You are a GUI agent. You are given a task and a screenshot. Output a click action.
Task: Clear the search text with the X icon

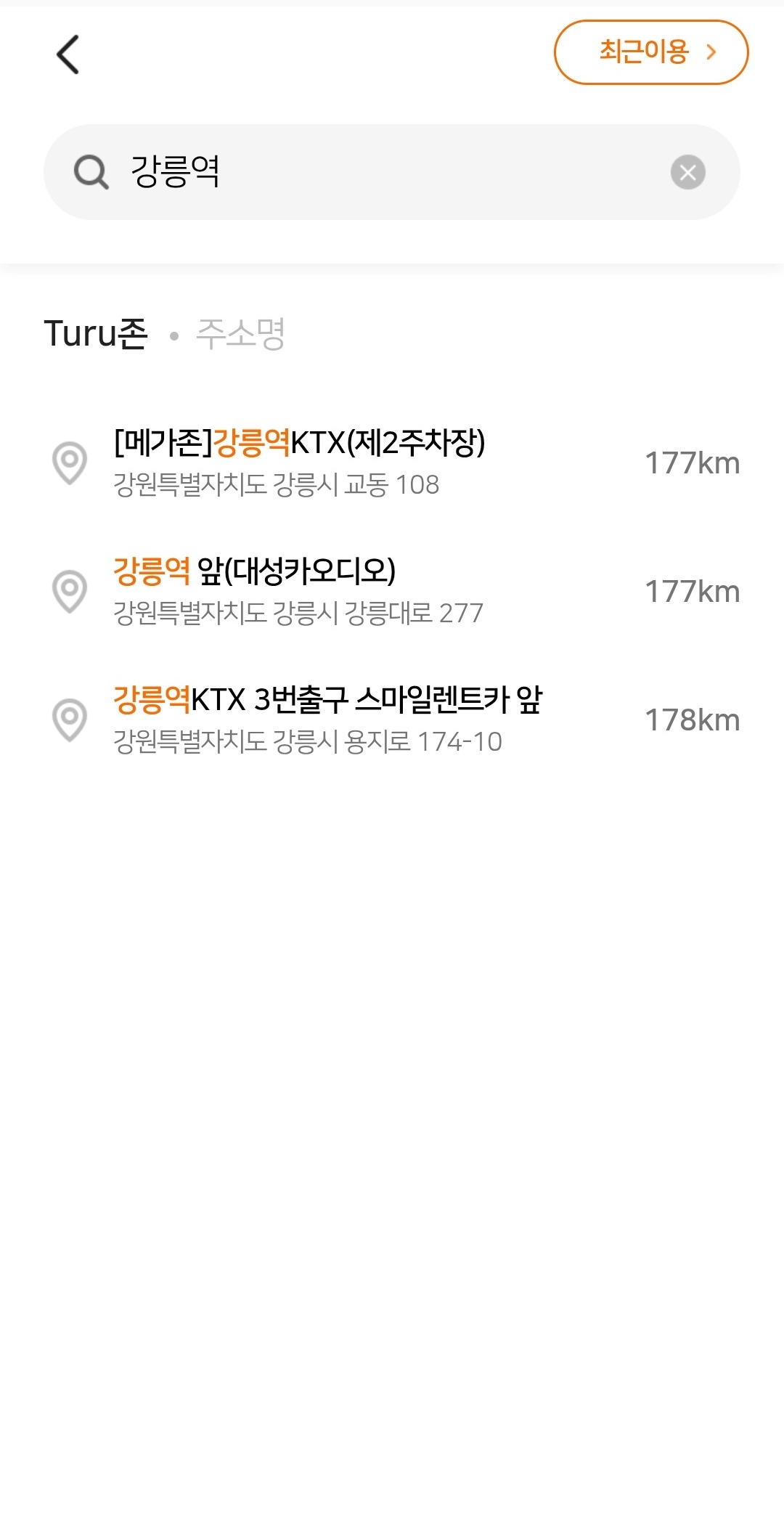click(687, 172)
